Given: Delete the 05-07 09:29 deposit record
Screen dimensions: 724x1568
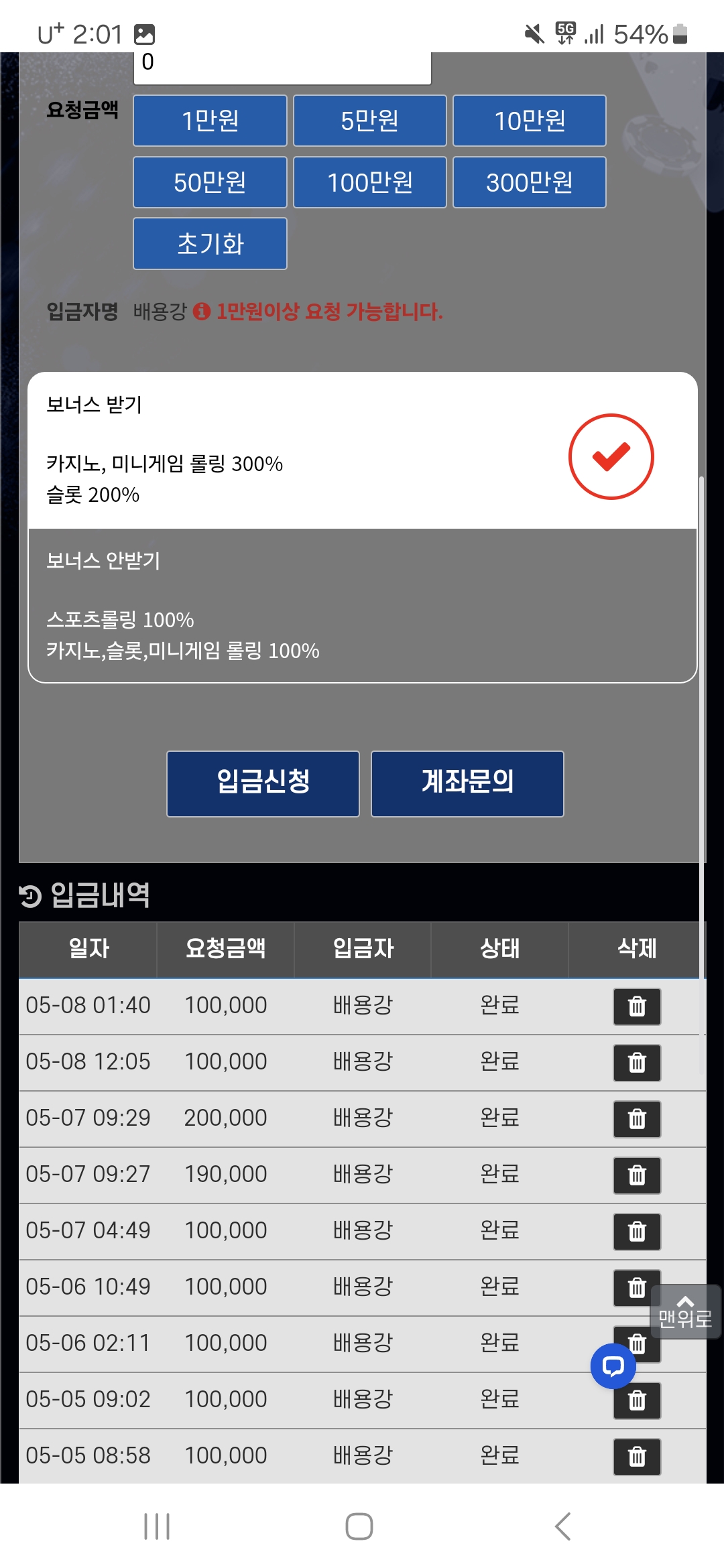Looking at the screenshot, I should coord(637,1119).
